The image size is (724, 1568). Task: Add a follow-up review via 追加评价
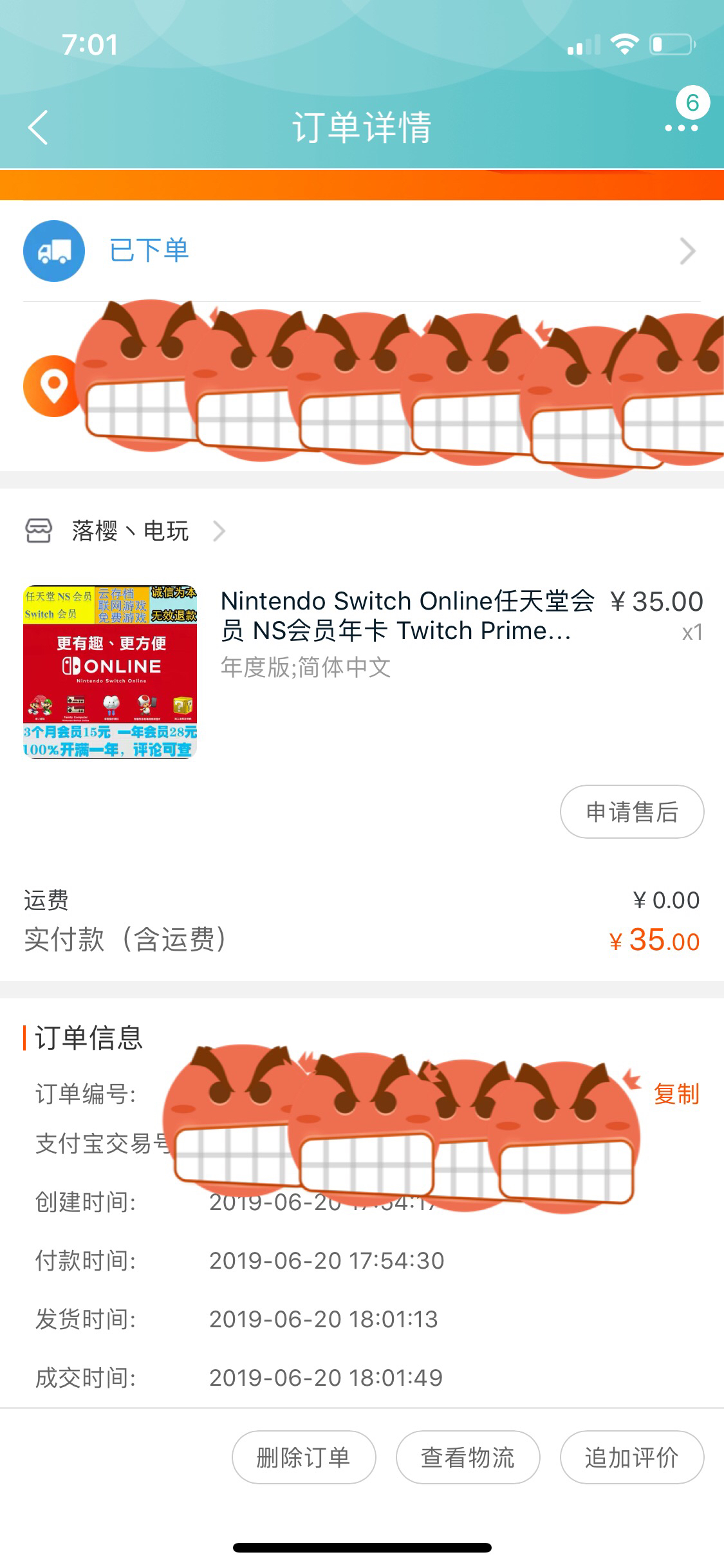[x=631, y=1457]
